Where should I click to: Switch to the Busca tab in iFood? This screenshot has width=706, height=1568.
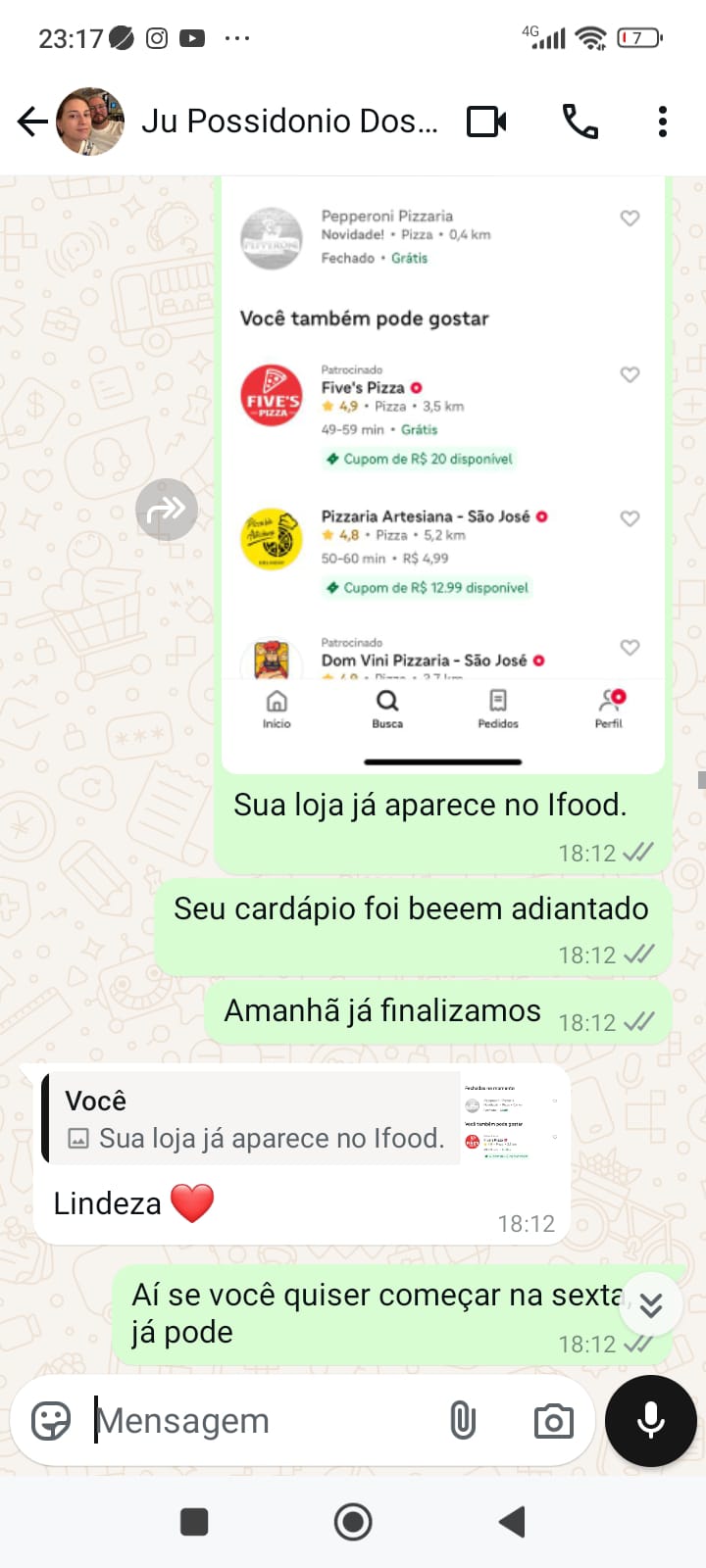click(386, 708)
